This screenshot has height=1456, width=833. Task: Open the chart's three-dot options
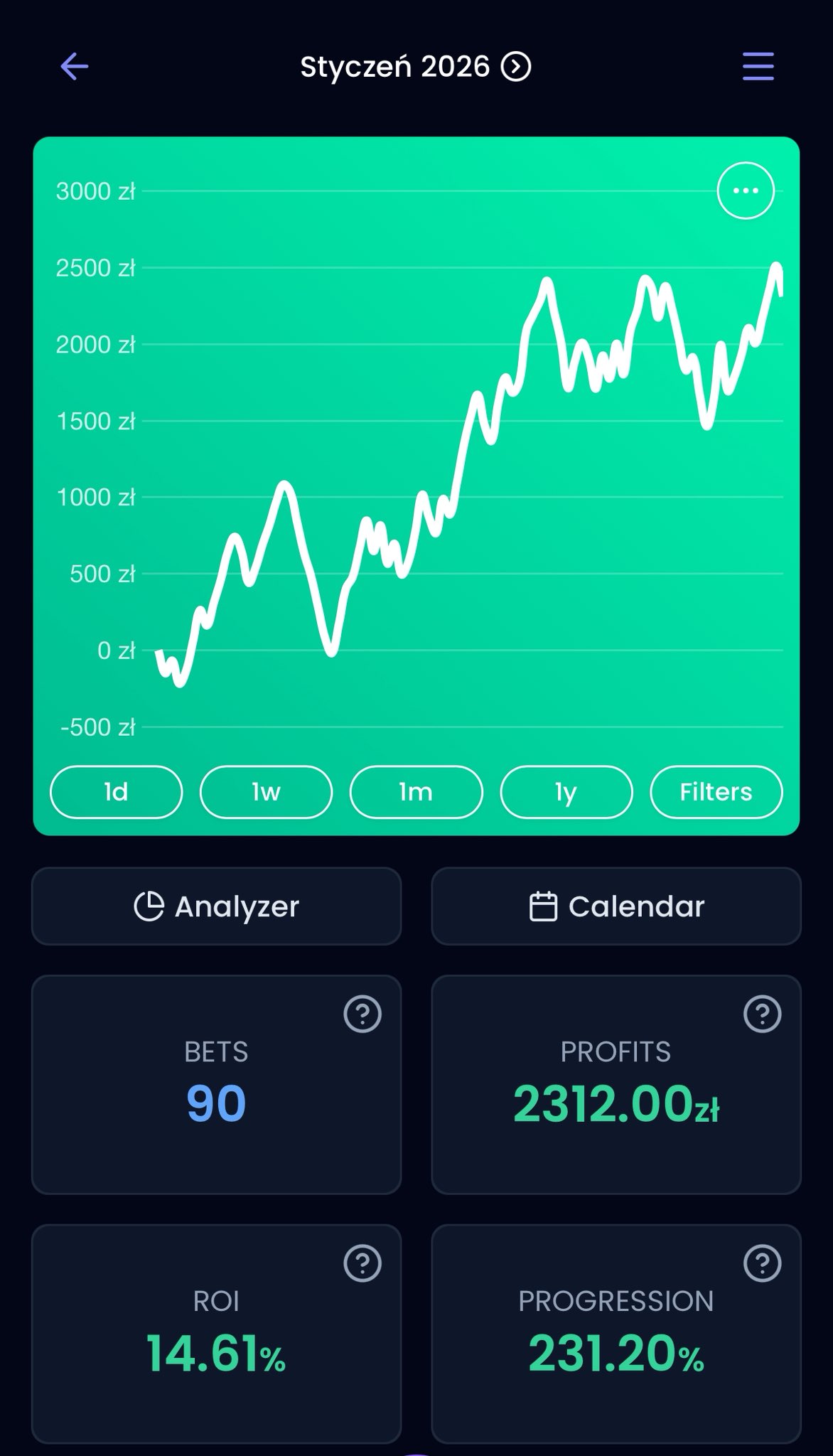pos(746,191)
